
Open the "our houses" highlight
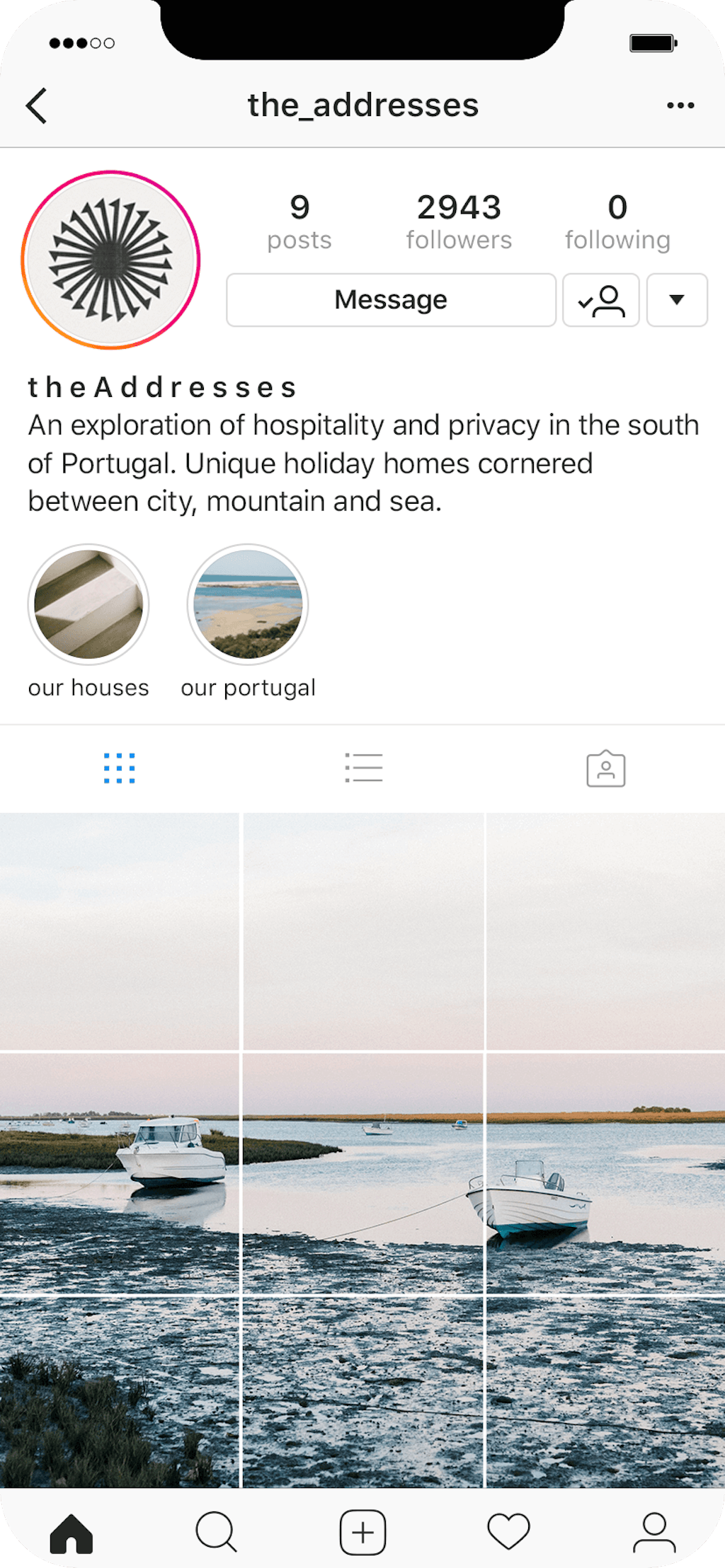coord(89,605)
